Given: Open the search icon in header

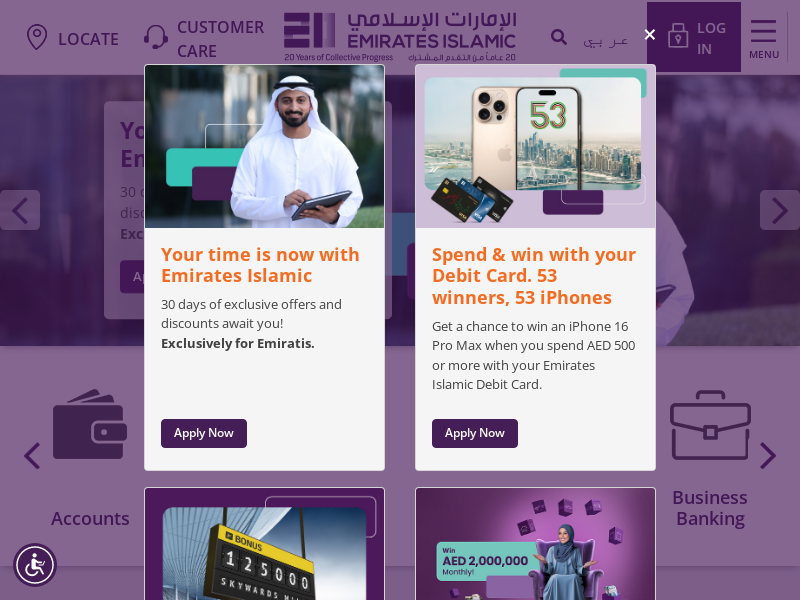Looking at the screenshot, I should point(559,37).
